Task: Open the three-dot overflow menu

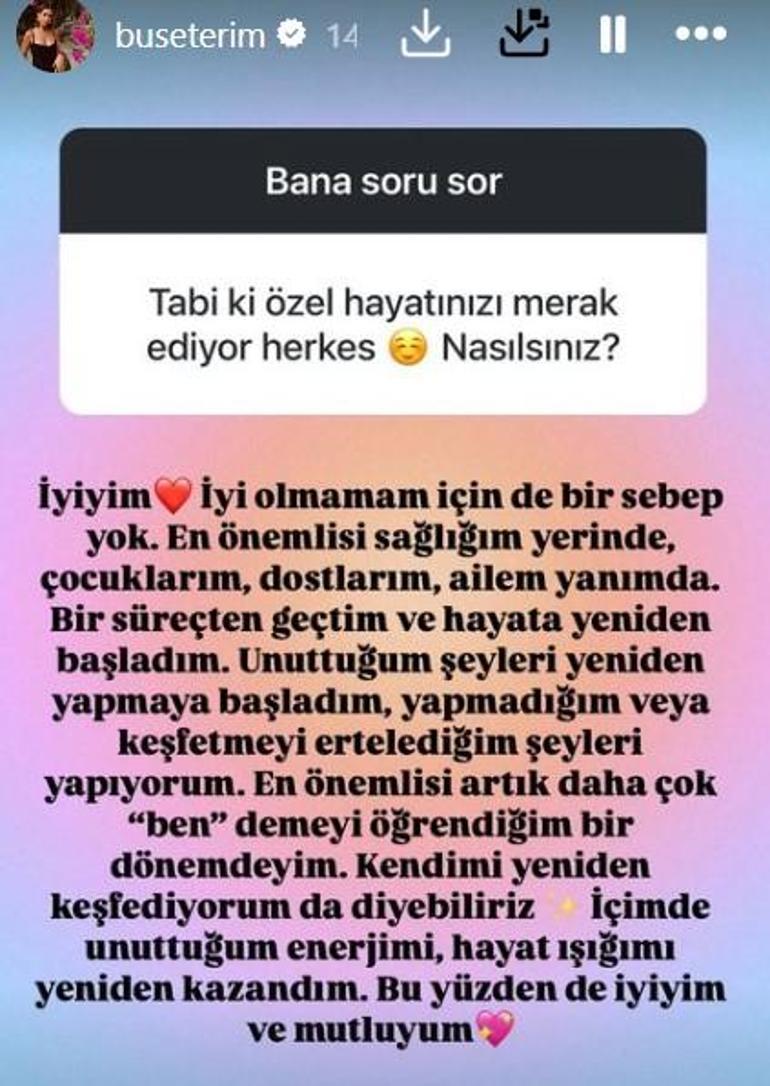Action: (701, 35)
